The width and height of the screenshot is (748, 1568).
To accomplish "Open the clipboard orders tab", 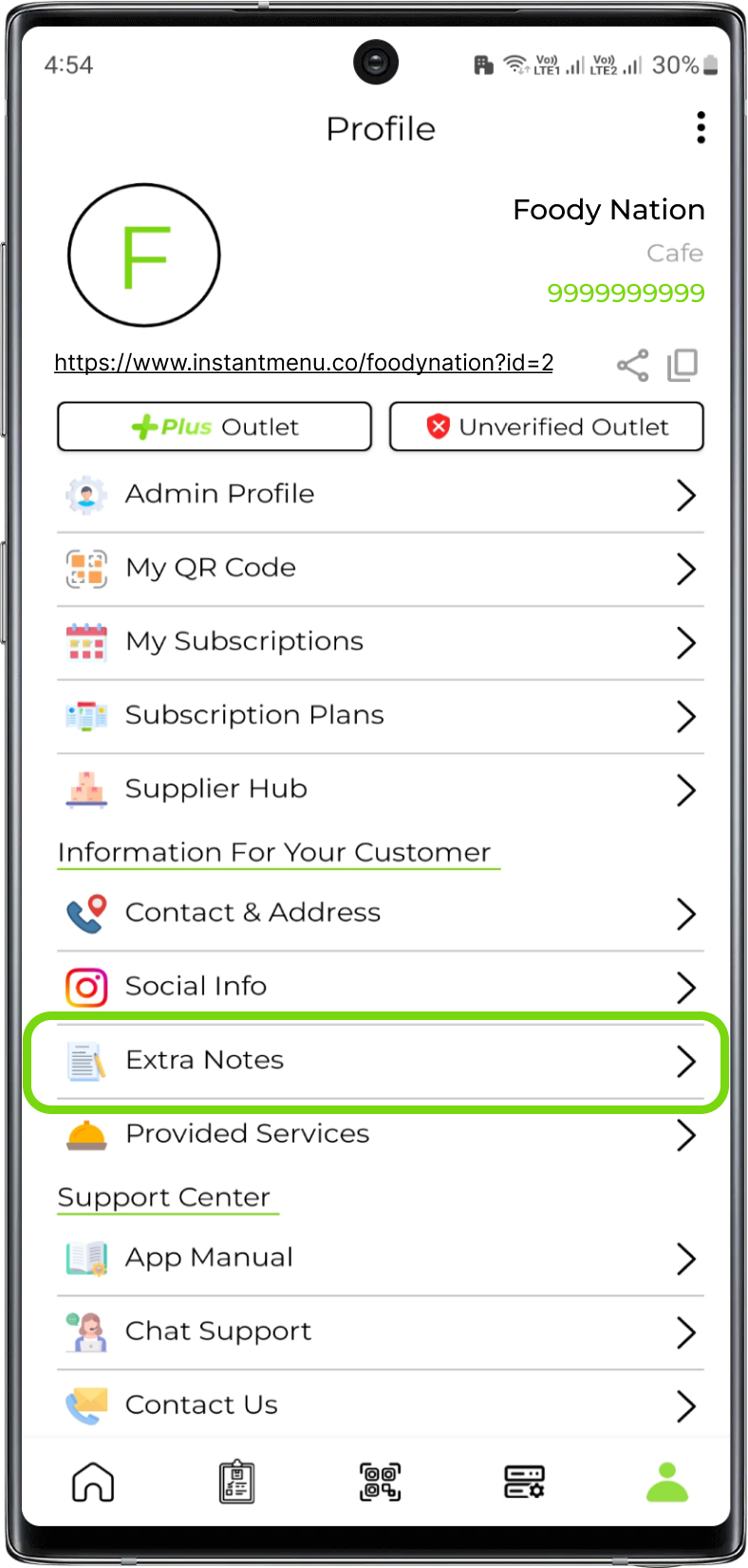I will pyautogui.click(x=236, y=1481).
